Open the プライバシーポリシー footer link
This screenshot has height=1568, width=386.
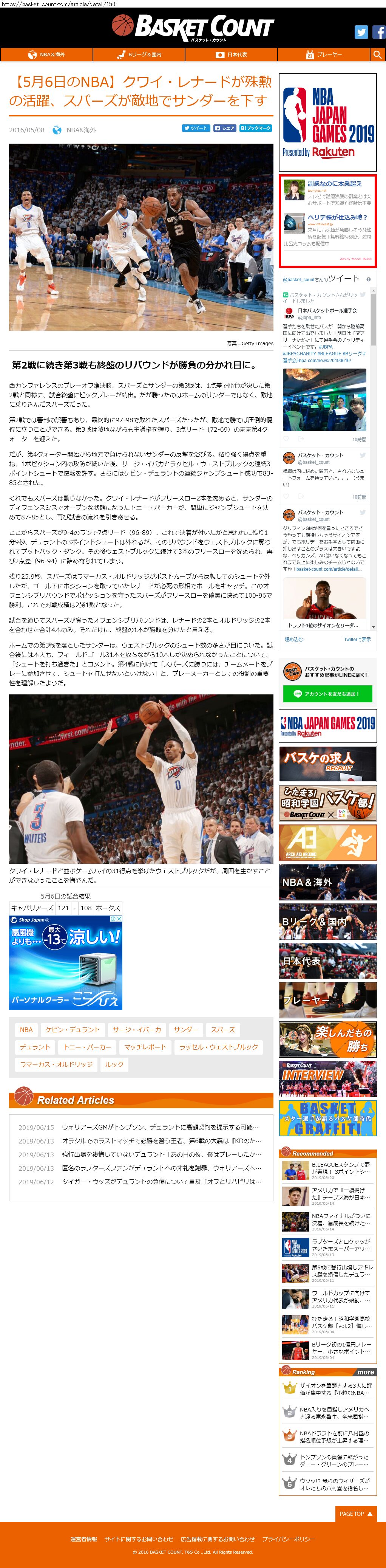pyautogui.click(x=288, y=1539)
